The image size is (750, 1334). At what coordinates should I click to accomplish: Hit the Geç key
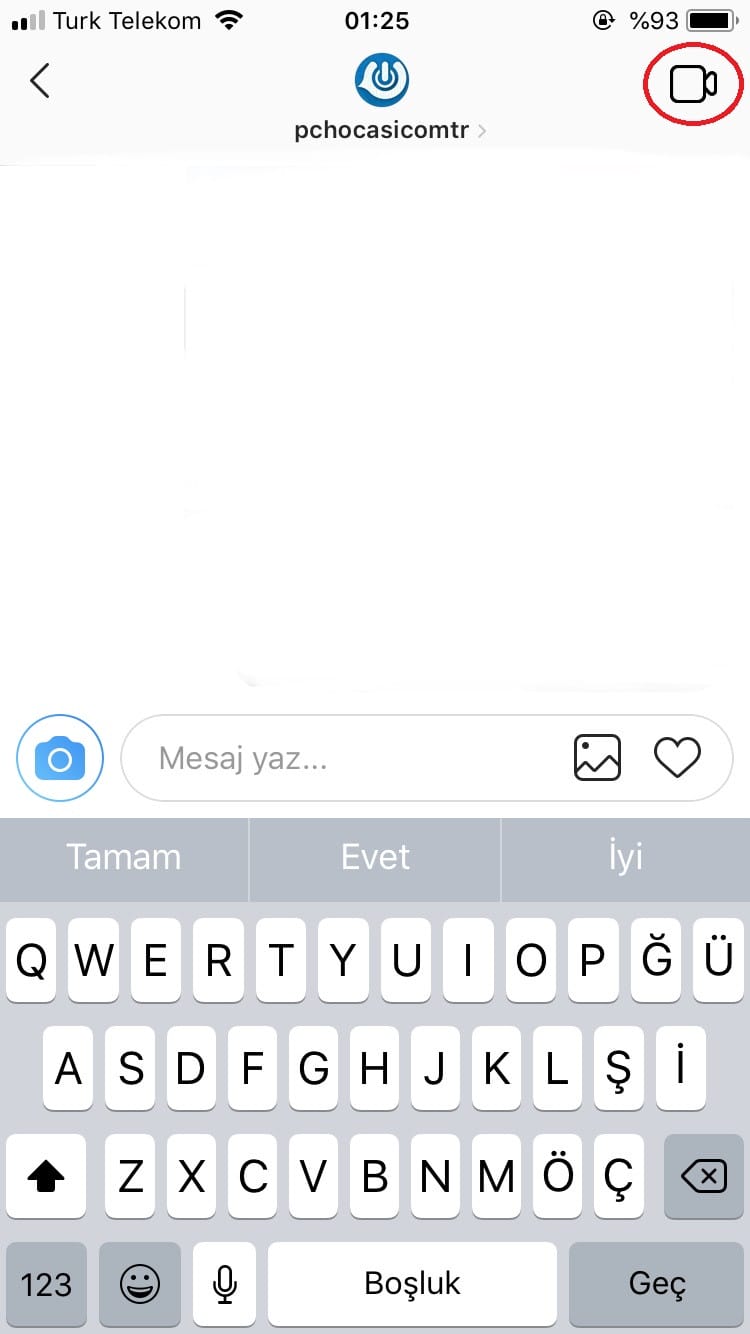tap(657, 1284)
